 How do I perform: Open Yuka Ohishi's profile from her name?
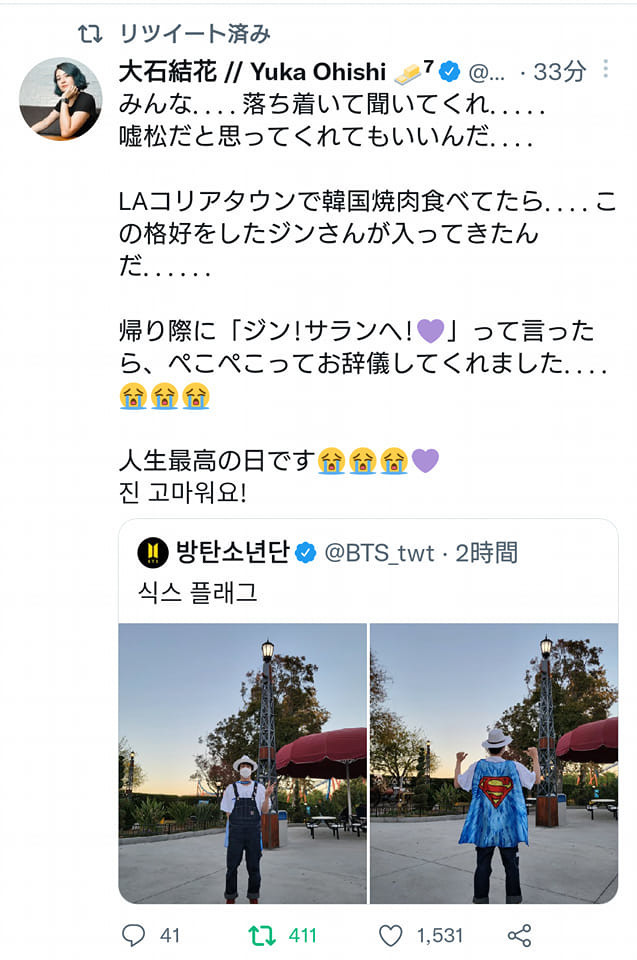point(252,71)
